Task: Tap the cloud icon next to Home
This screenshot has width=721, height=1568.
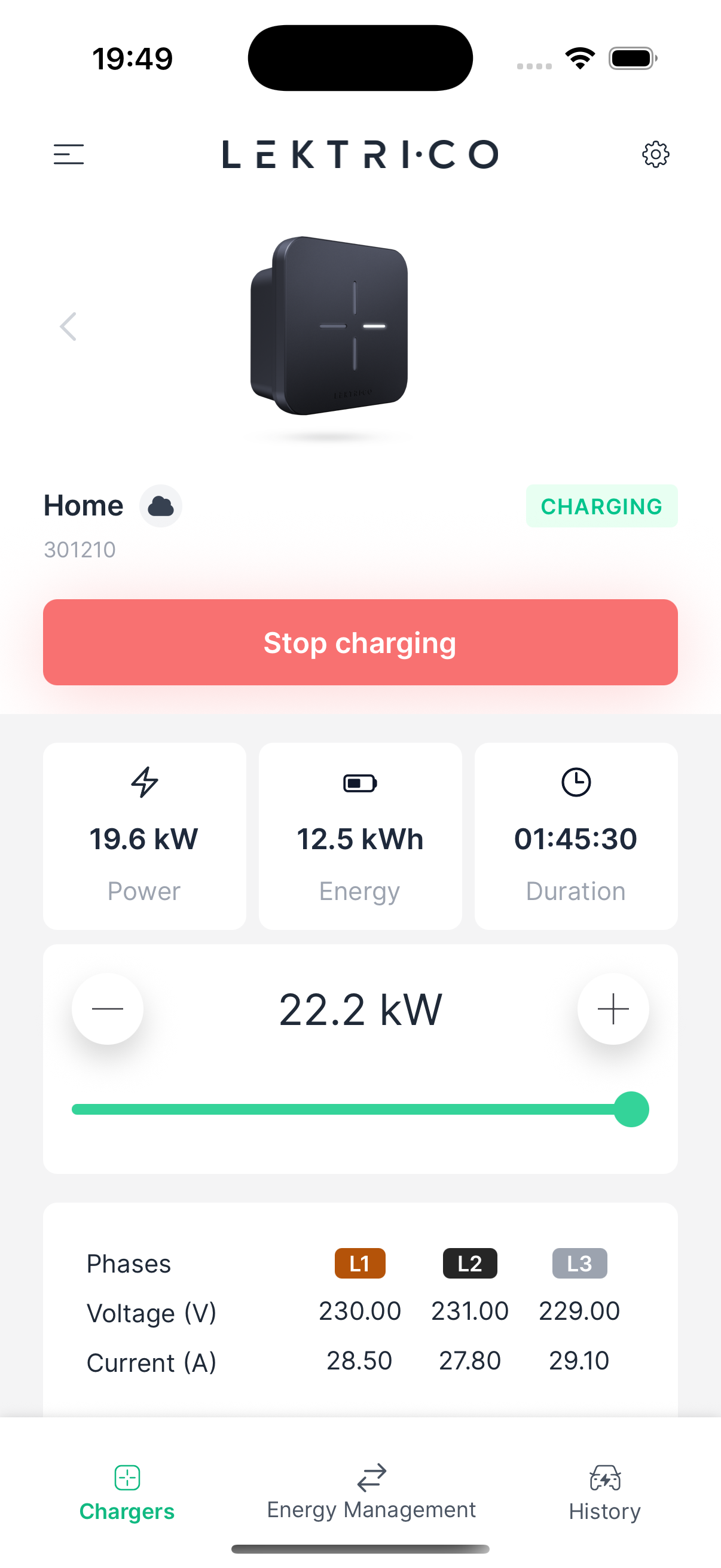Action: tap(161, 506)
